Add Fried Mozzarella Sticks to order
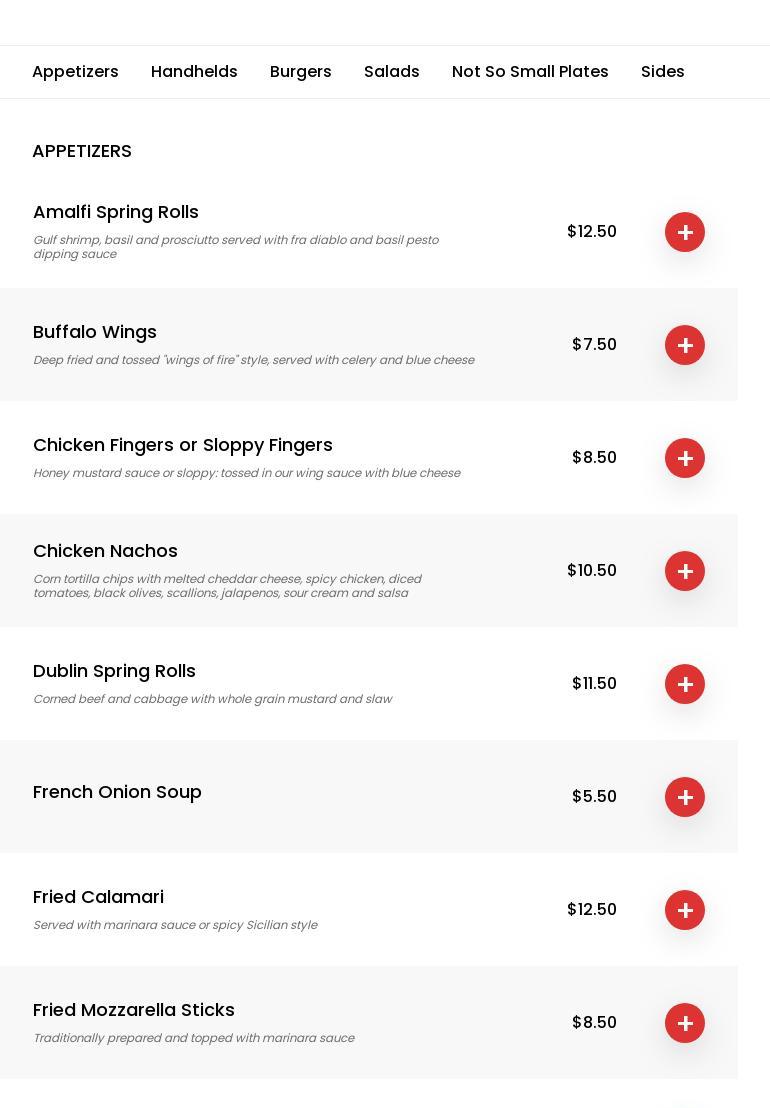The width and height of the screenshot is (770, 1108). click(x=685, y=1023)
